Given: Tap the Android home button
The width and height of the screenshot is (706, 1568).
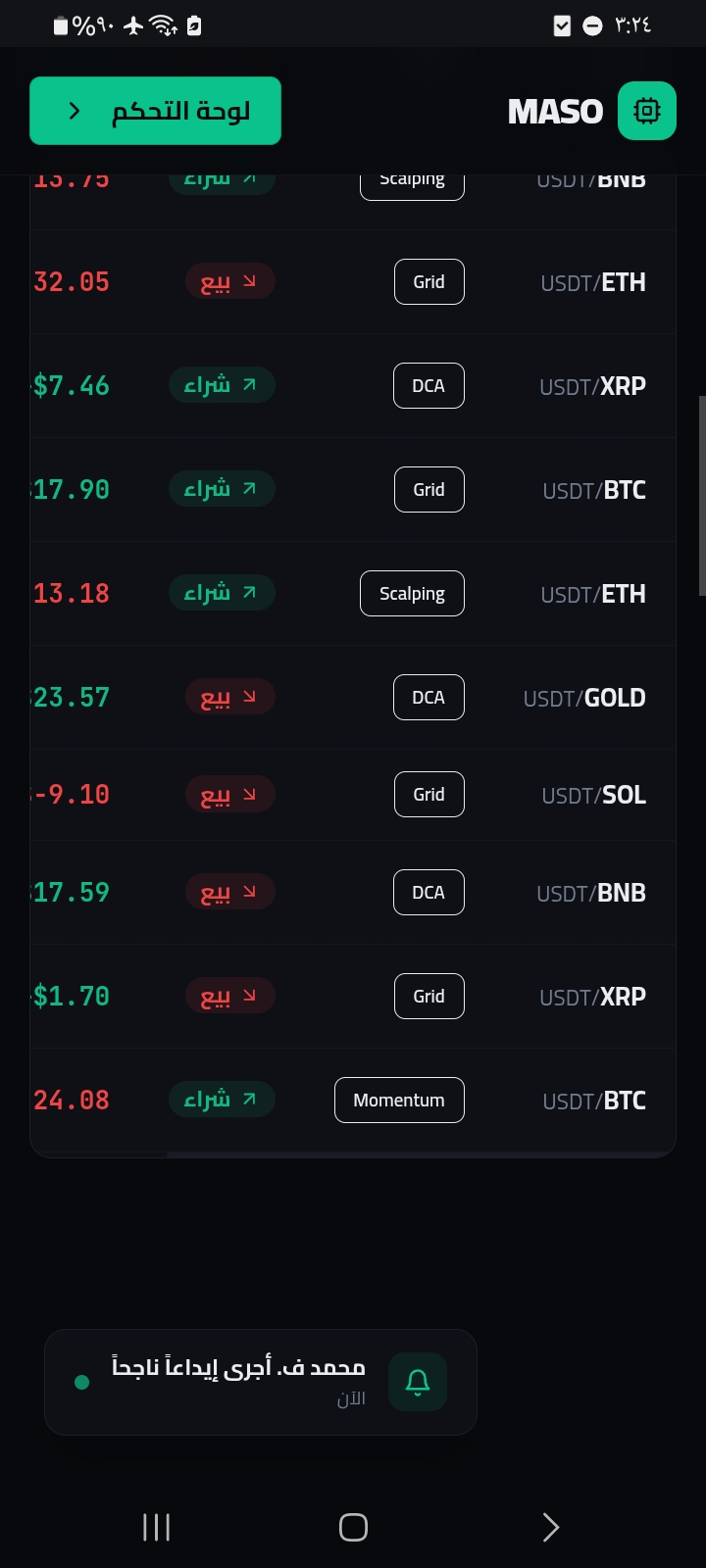Looking at the screenshot, I should [353, 1527].
